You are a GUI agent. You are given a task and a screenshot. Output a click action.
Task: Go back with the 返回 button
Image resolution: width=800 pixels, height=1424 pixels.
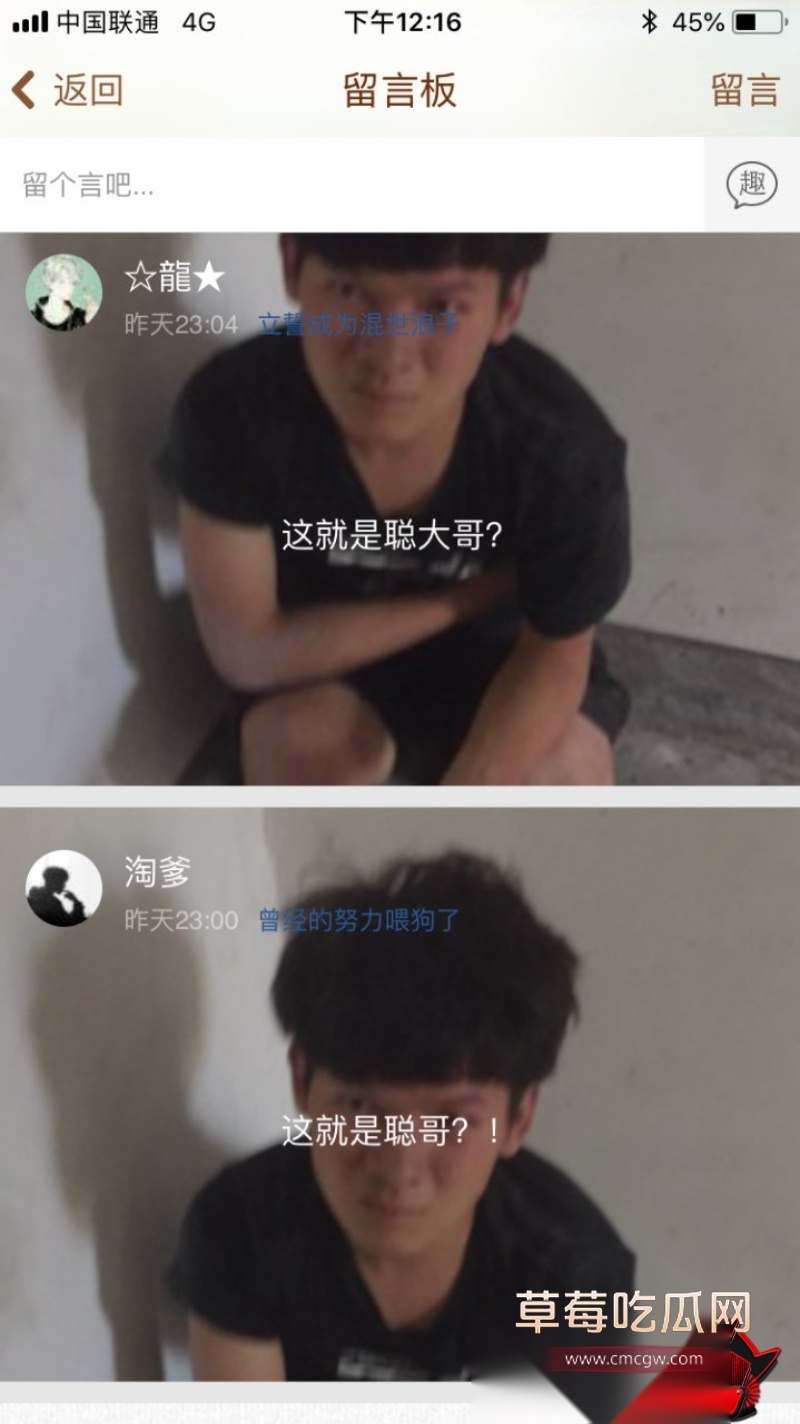pos(67,90)
